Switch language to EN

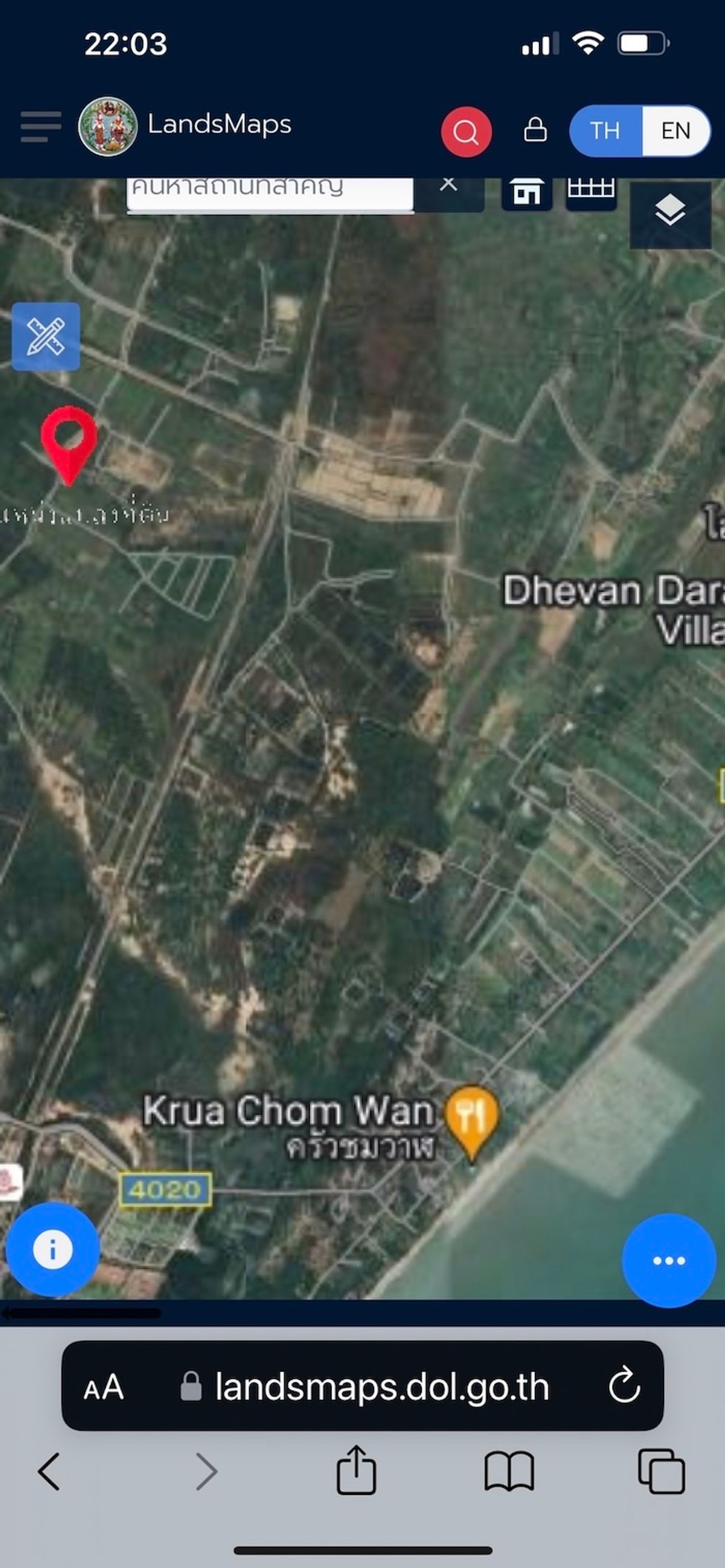(x=675, y=131)
